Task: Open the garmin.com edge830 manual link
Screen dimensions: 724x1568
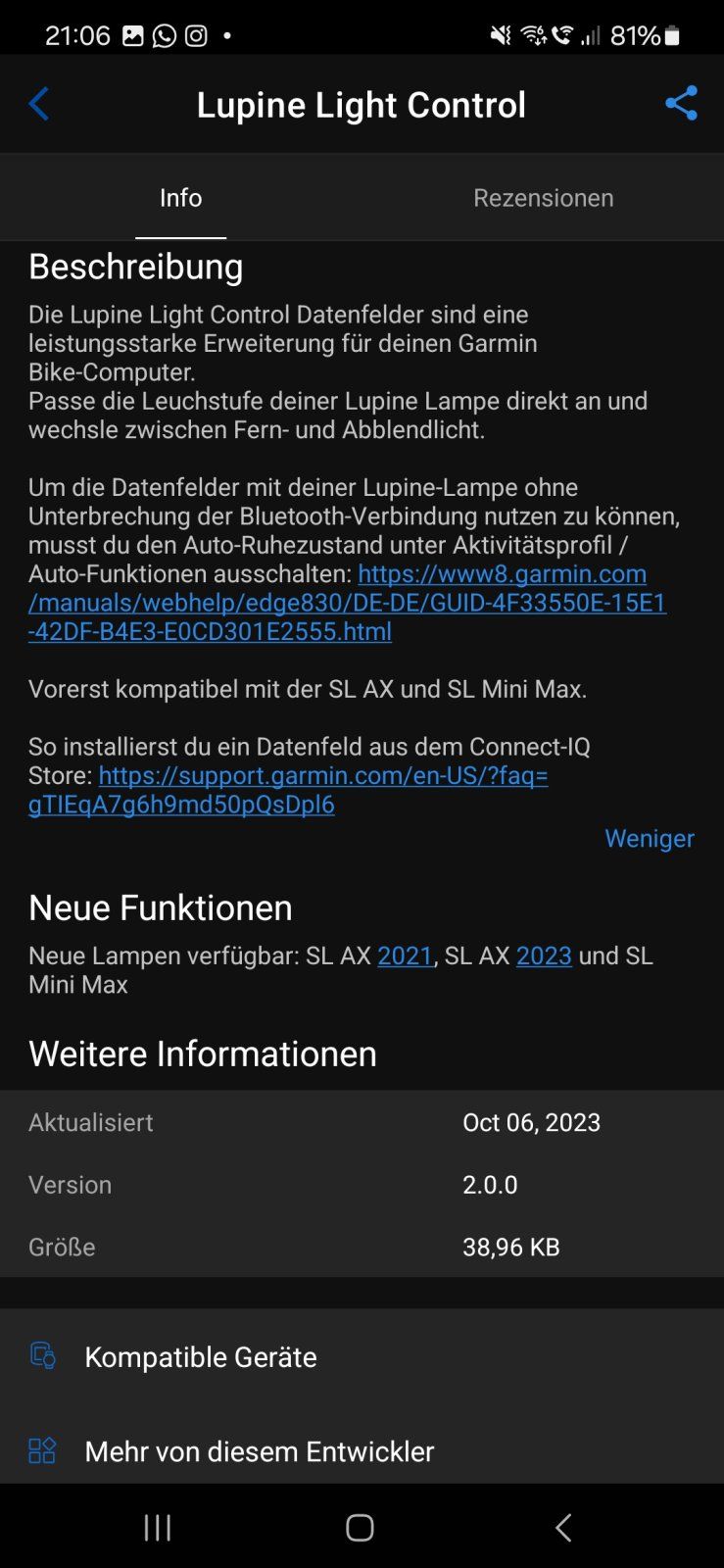Action: pos(347,603)
